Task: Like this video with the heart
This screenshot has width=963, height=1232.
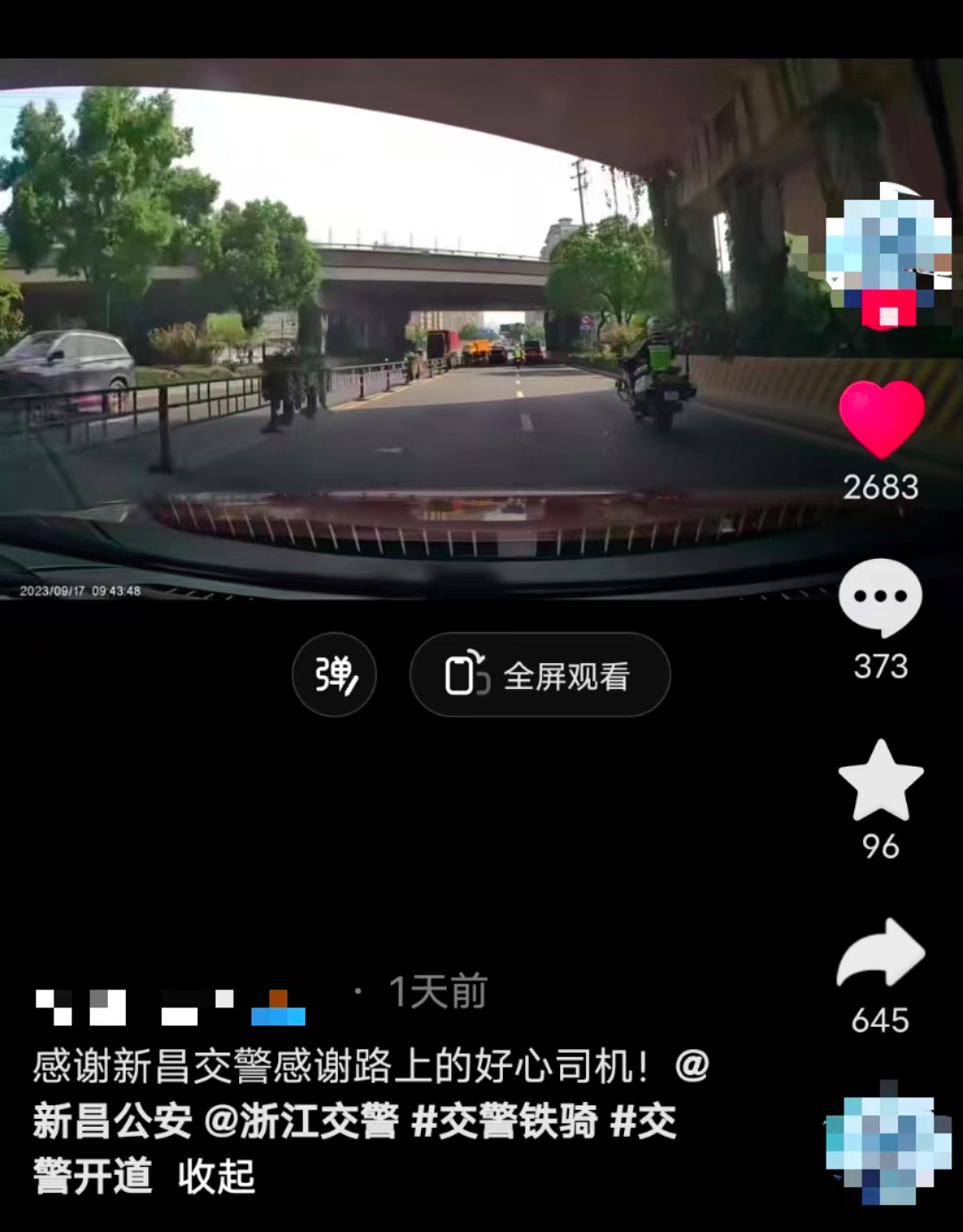Action: click(881, 418)
